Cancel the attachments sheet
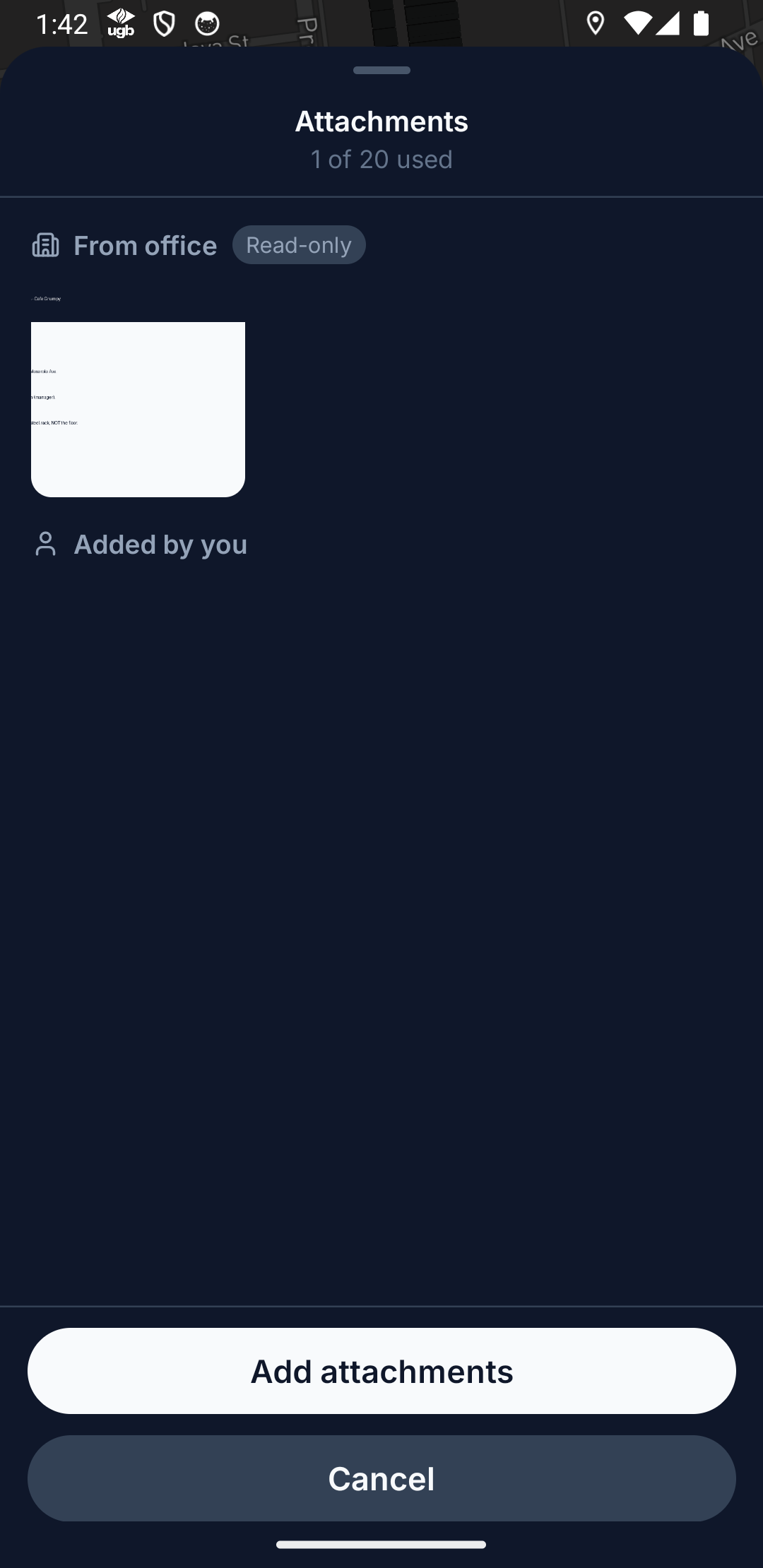Viewport: 763px width, 1568px height. (381, 1478)
